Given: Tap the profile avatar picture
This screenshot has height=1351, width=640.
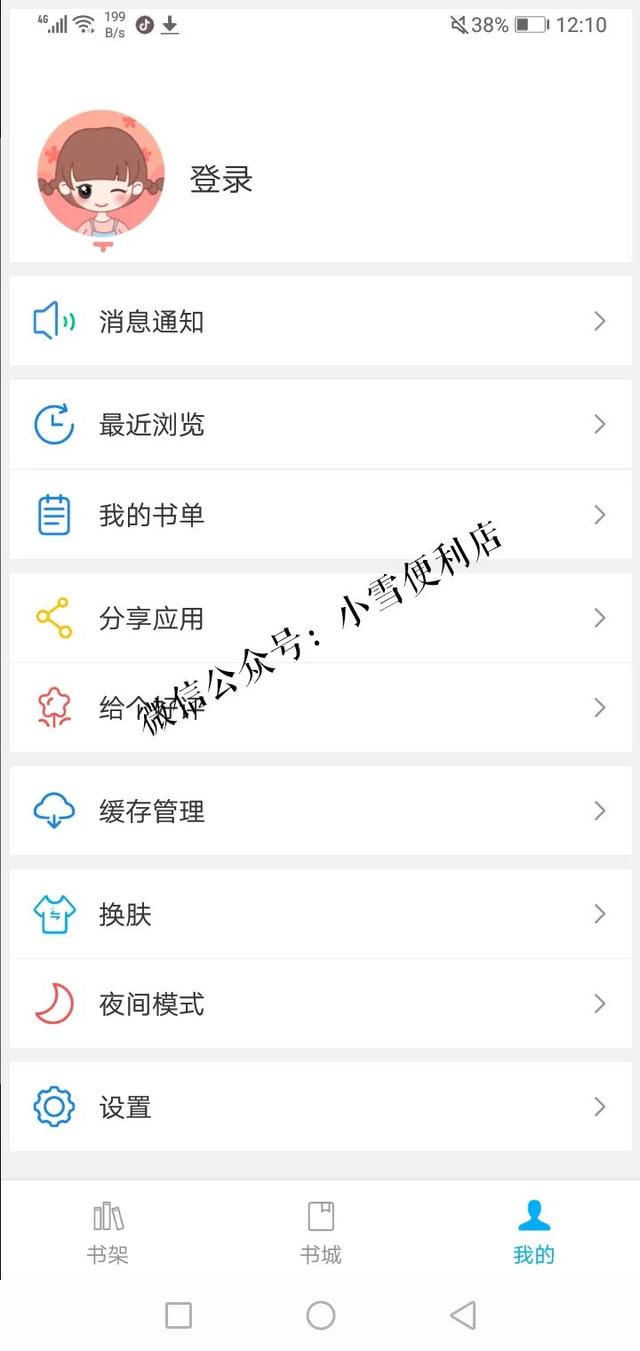Looking at the screenshot, I should (x=101, y=174).
